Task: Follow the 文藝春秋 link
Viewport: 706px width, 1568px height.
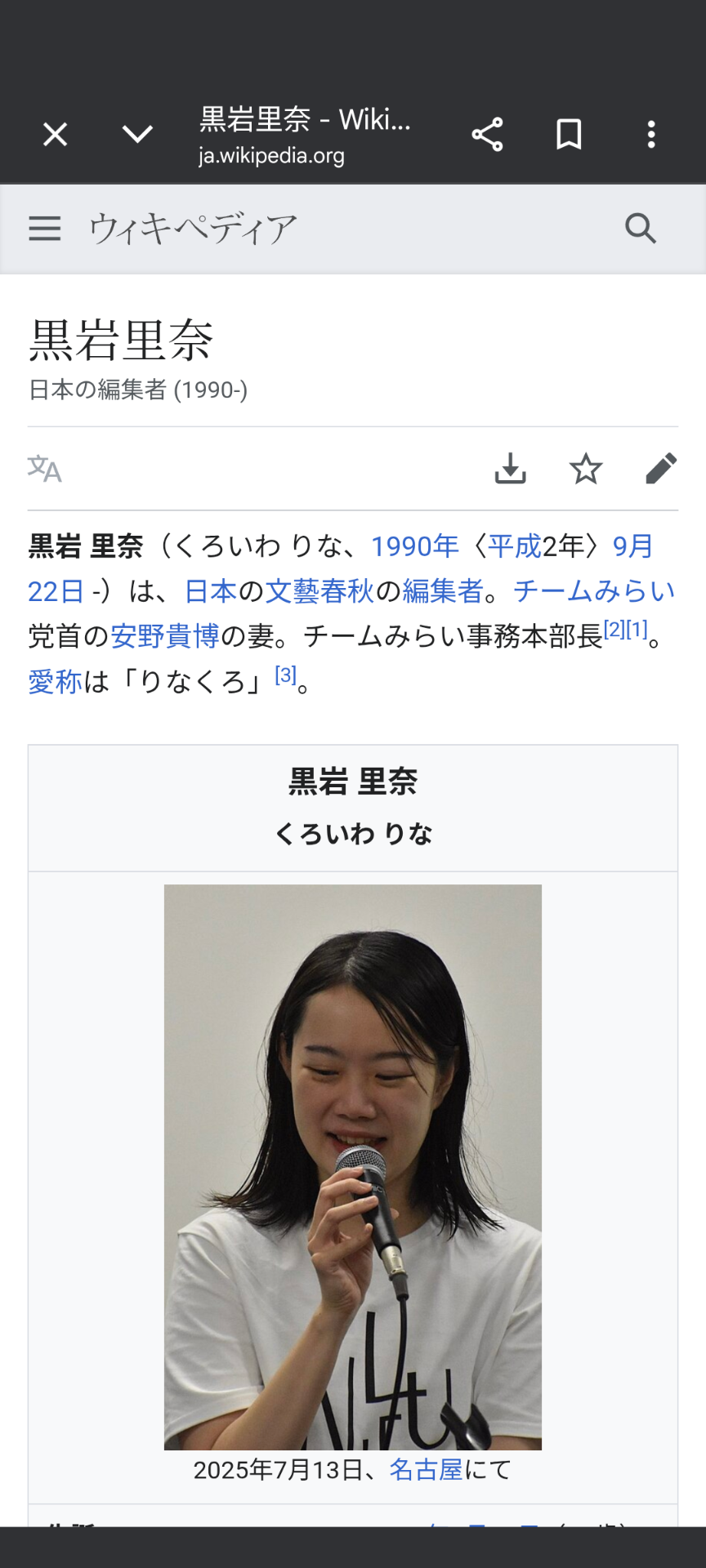Action: pos(319,590)
